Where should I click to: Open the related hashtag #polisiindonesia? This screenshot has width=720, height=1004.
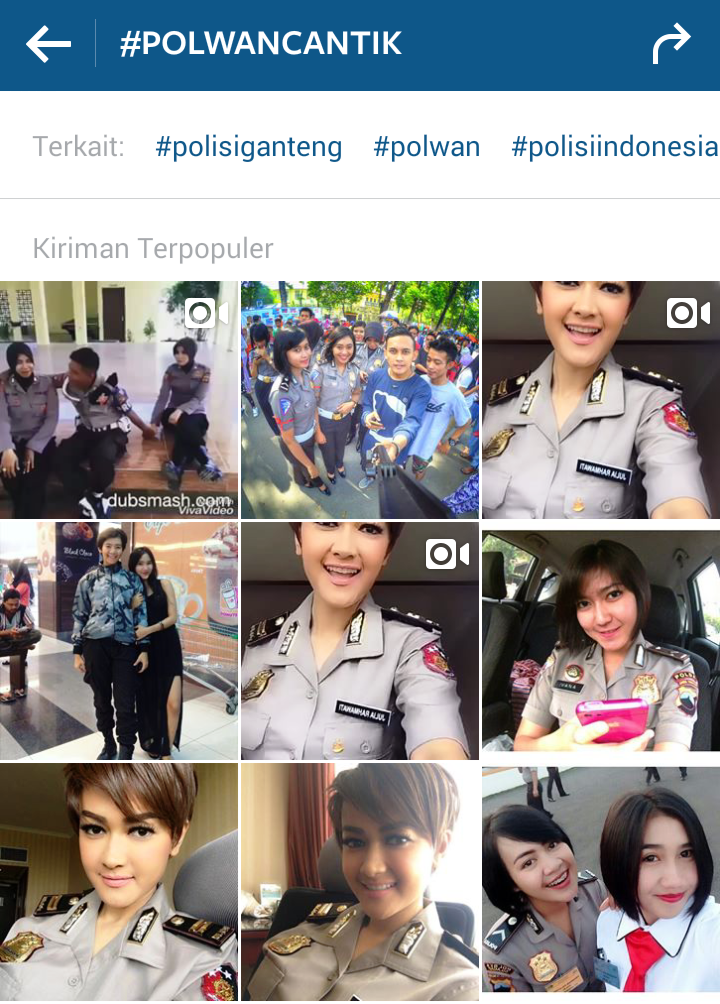[x=614, y=147]
